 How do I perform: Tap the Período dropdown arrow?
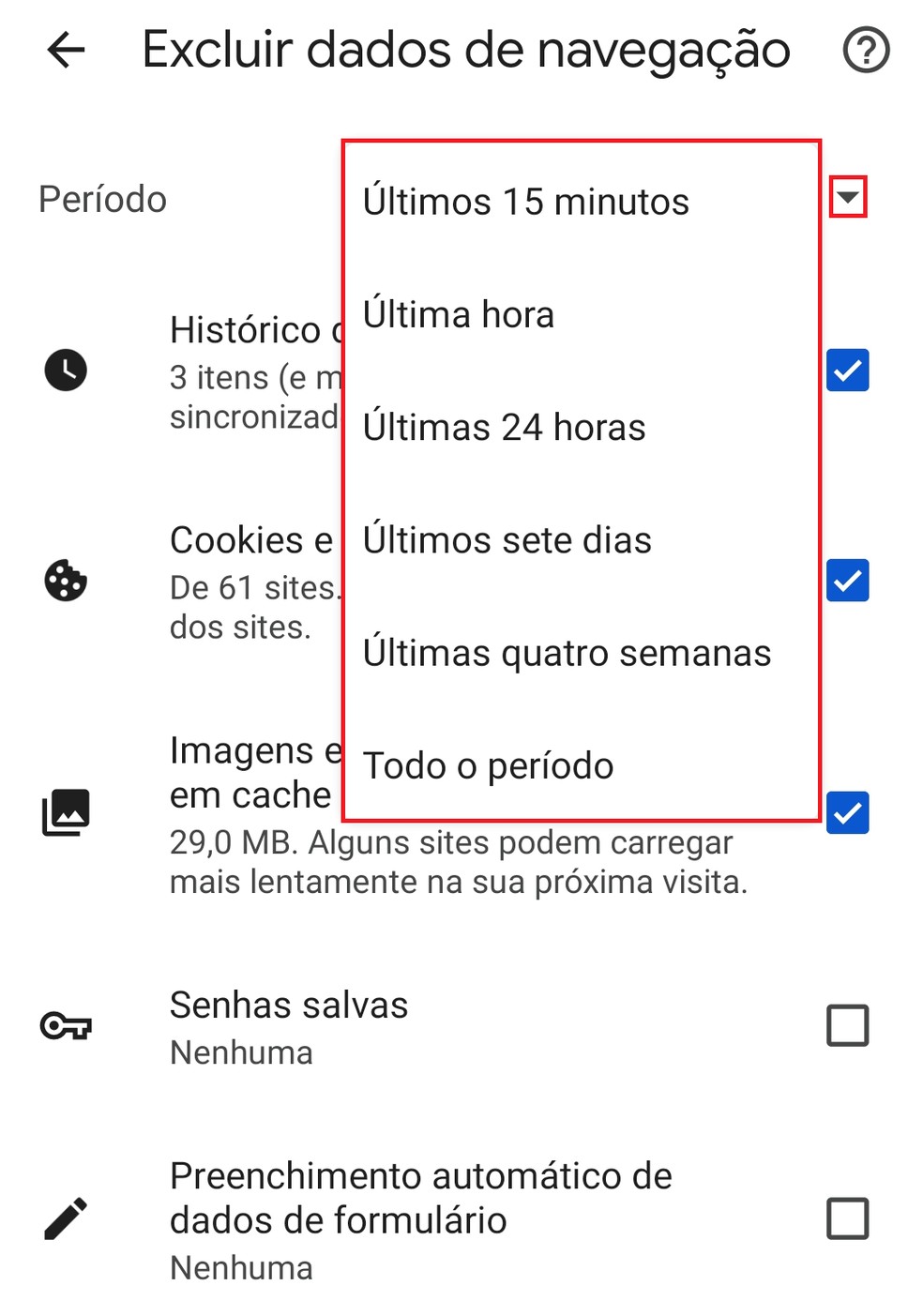(x=848, y=197)
